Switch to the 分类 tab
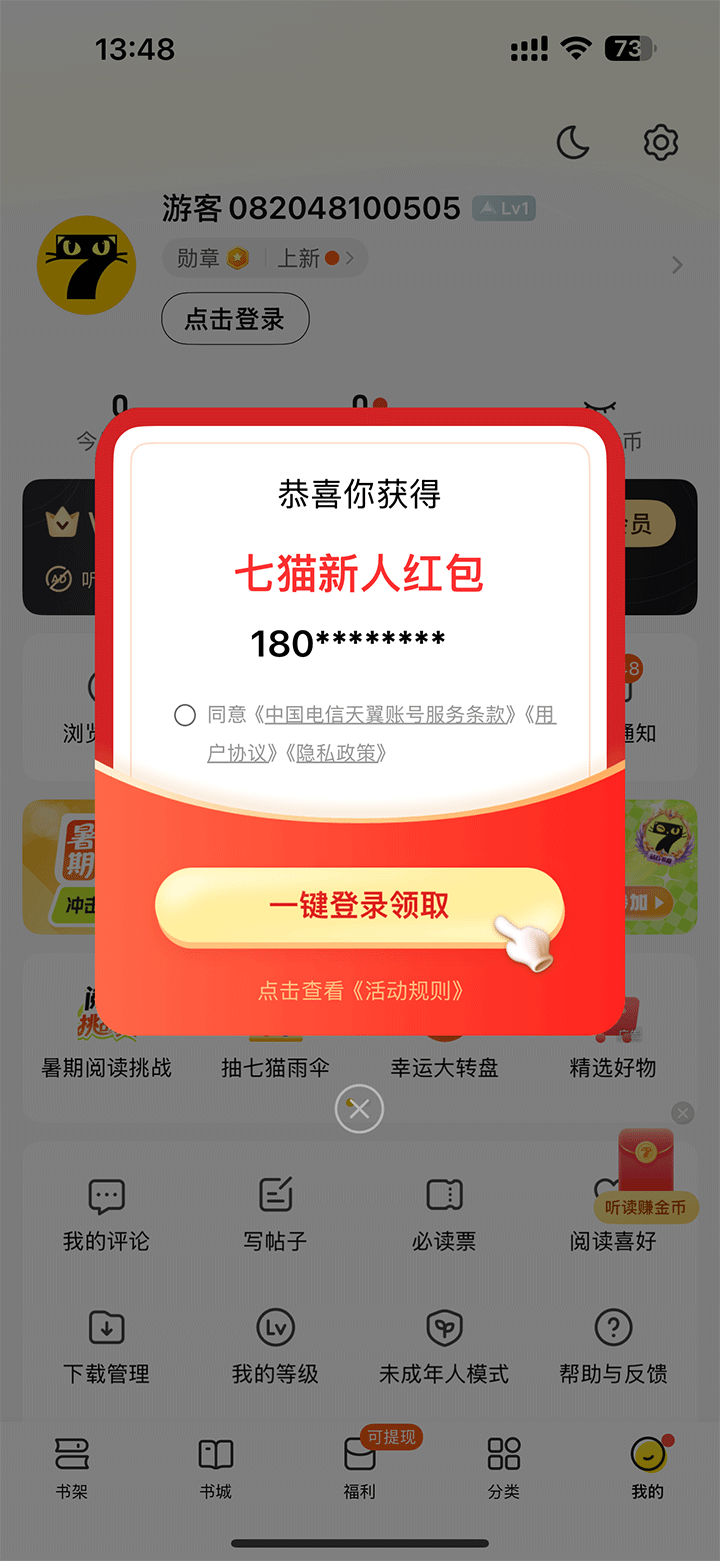Viewport: 720px width, 1561px height. (x=504, y=1467)
